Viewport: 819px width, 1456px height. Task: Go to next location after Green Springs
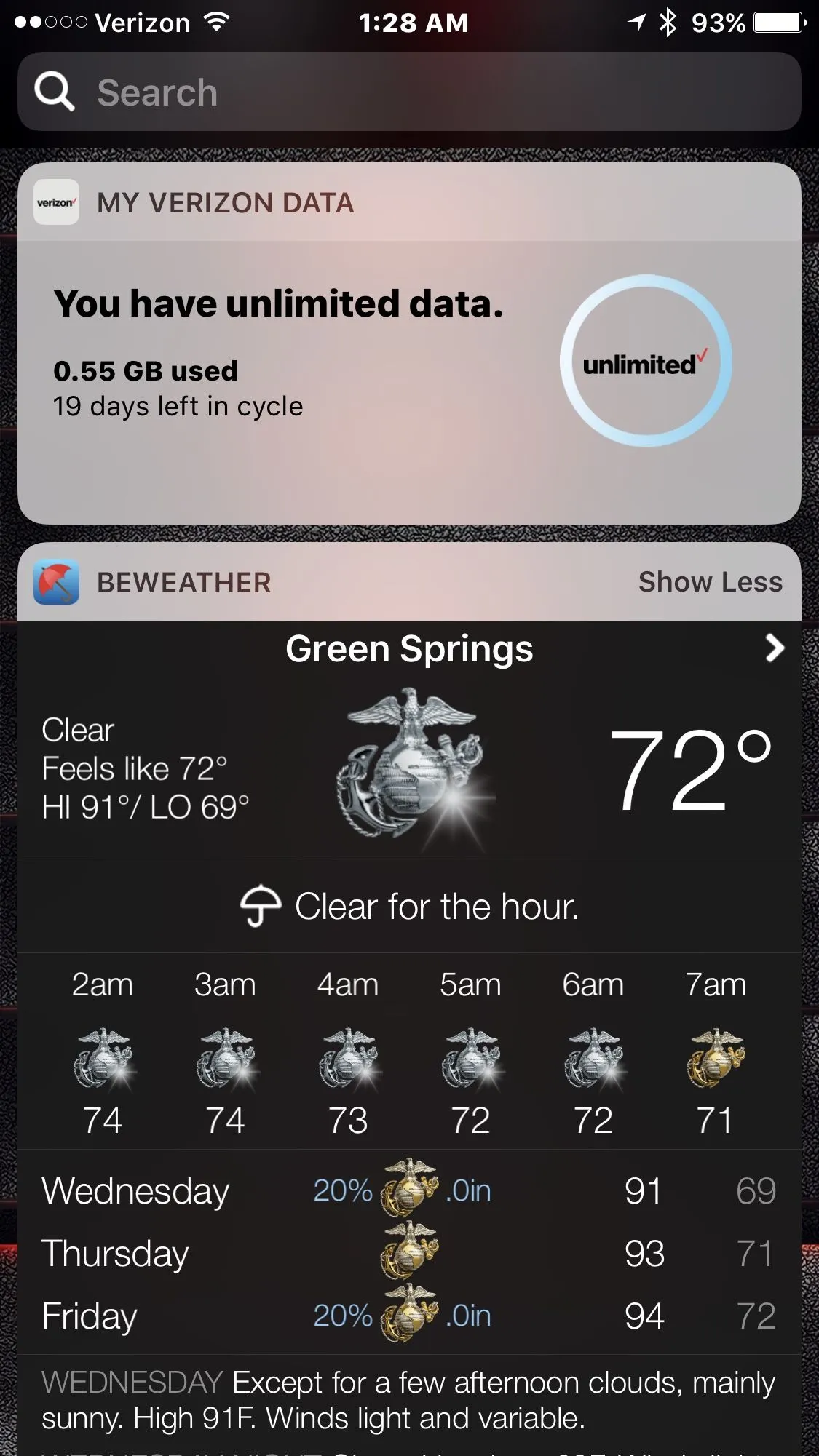point(775,648)
